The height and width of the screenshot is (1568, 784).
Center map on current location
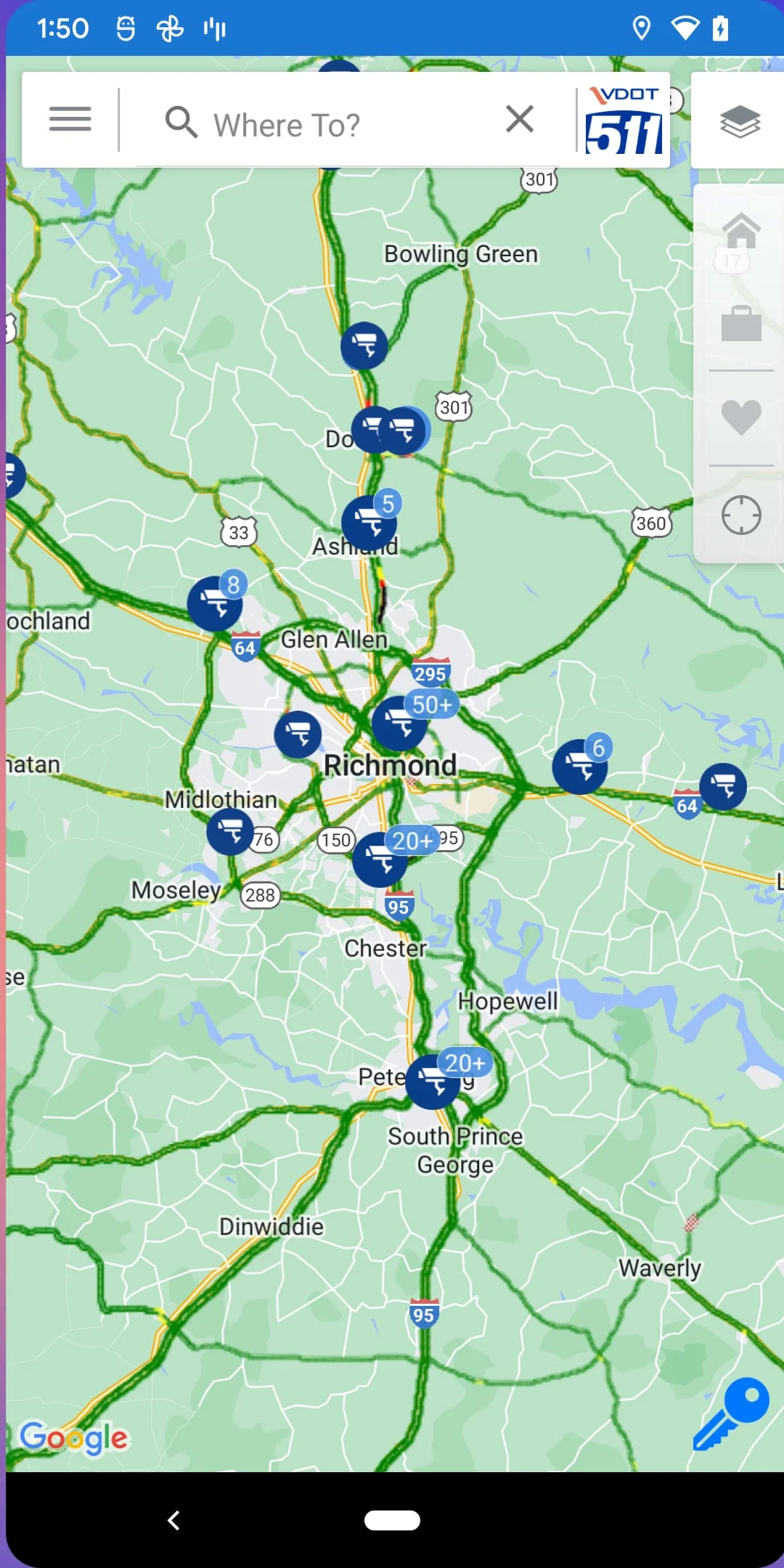point(741,514)
